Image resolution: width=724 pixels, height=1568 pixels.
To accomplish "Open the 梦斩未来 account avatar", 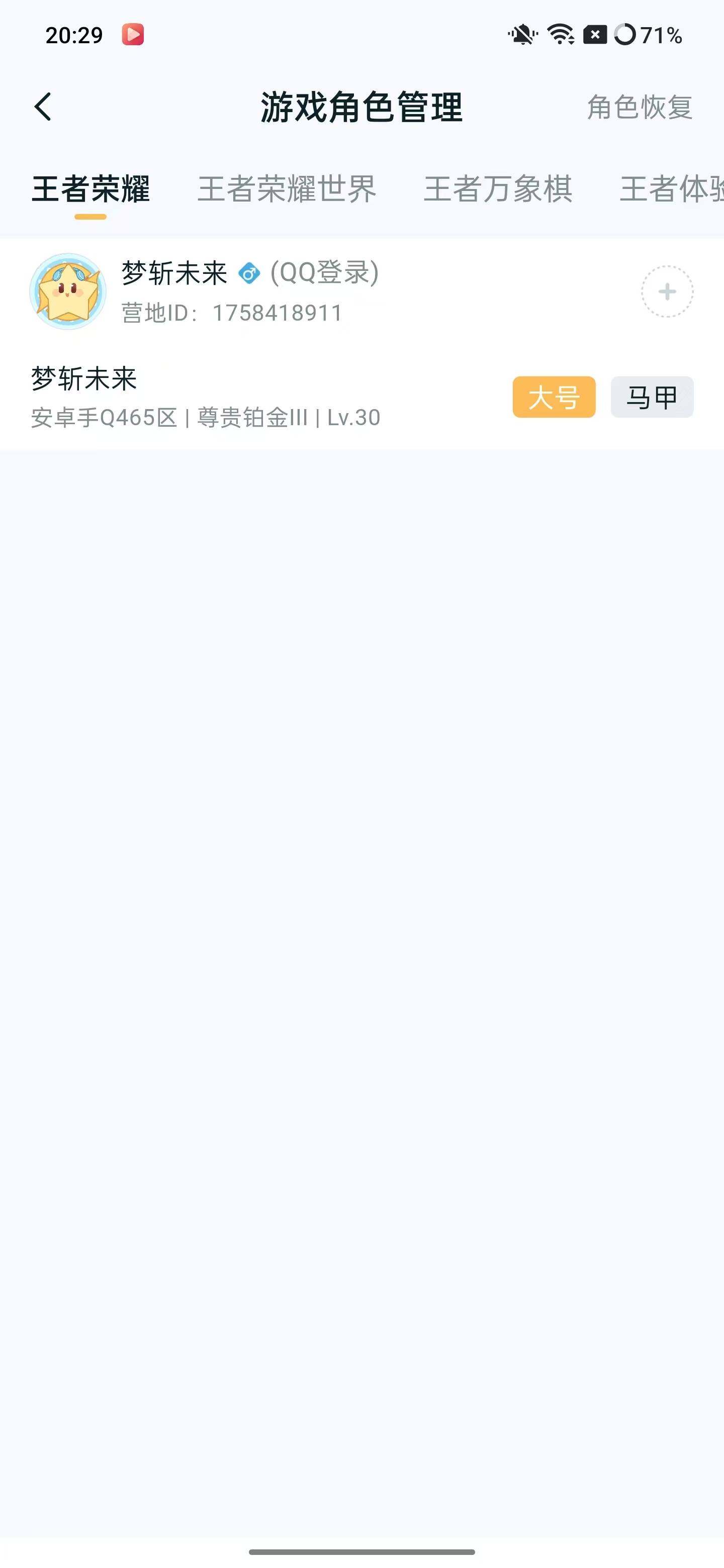I will [x=68, y=291].
